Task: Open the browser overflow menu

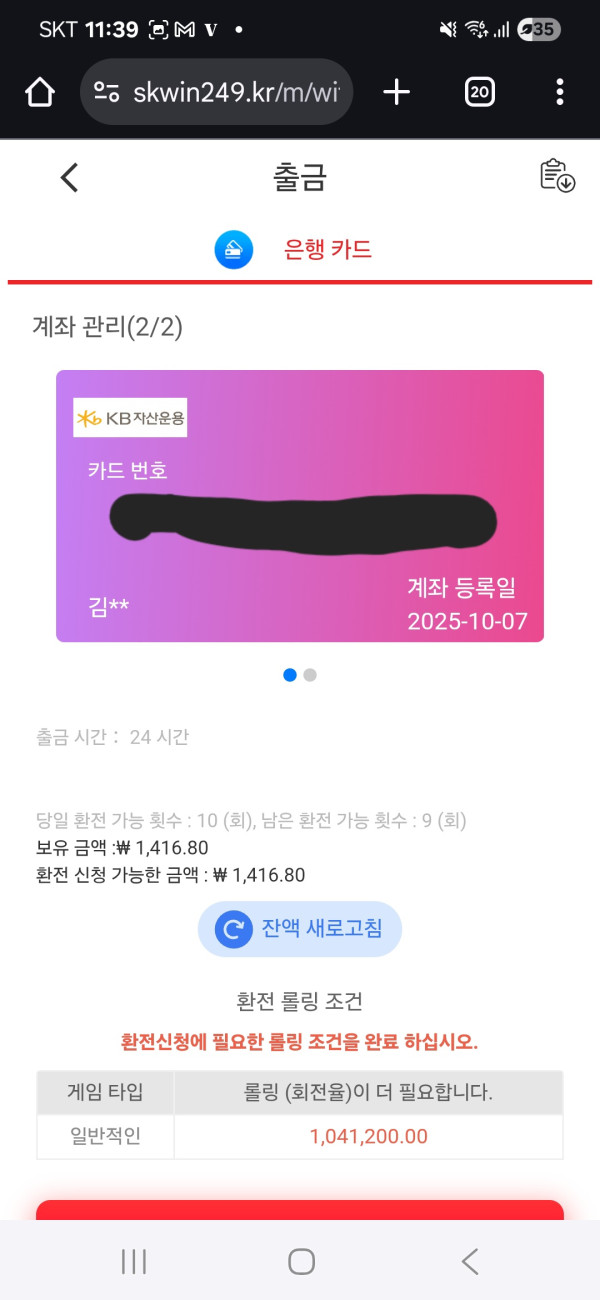Action: 559,93
